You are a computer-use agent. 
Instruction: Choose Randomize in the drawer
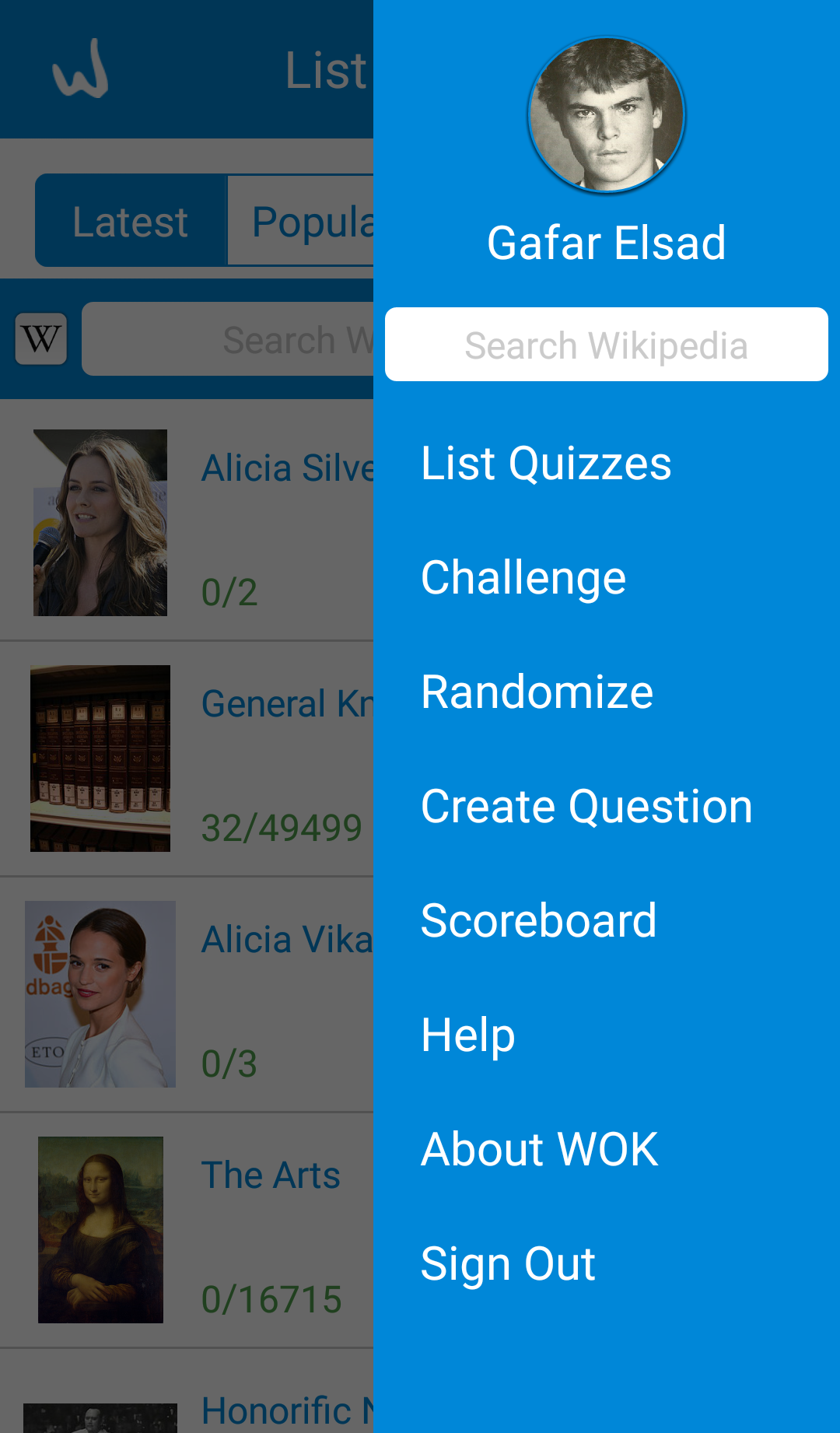[x=537, y=692]
